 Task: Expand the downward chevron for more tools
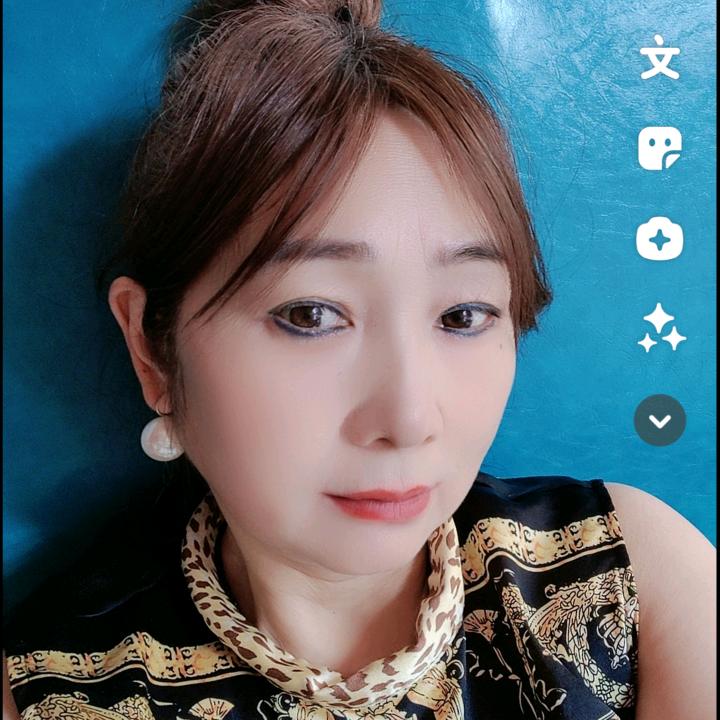coord(660,420)
